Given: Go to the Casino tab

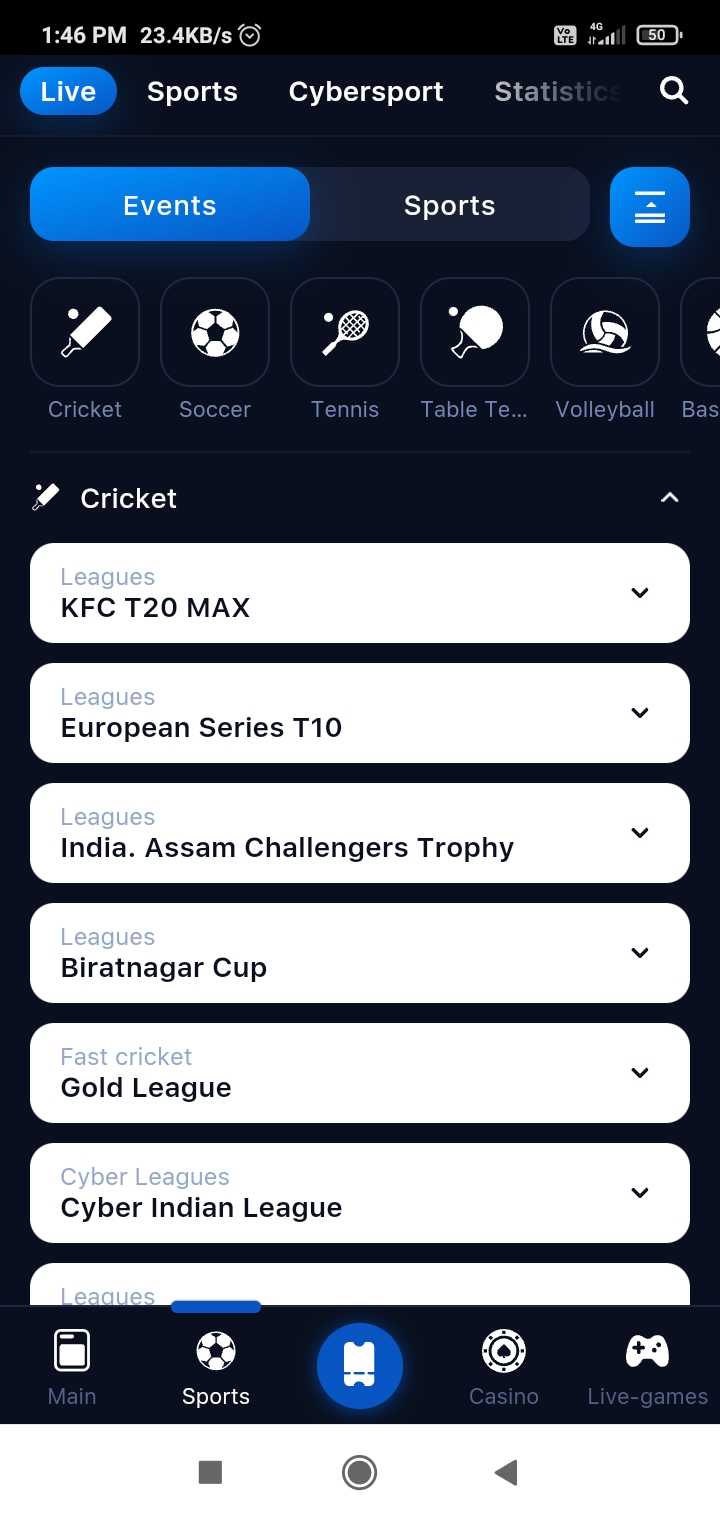Looking at the screenshot, I should pyautogui.click(x=504, y=1367).
